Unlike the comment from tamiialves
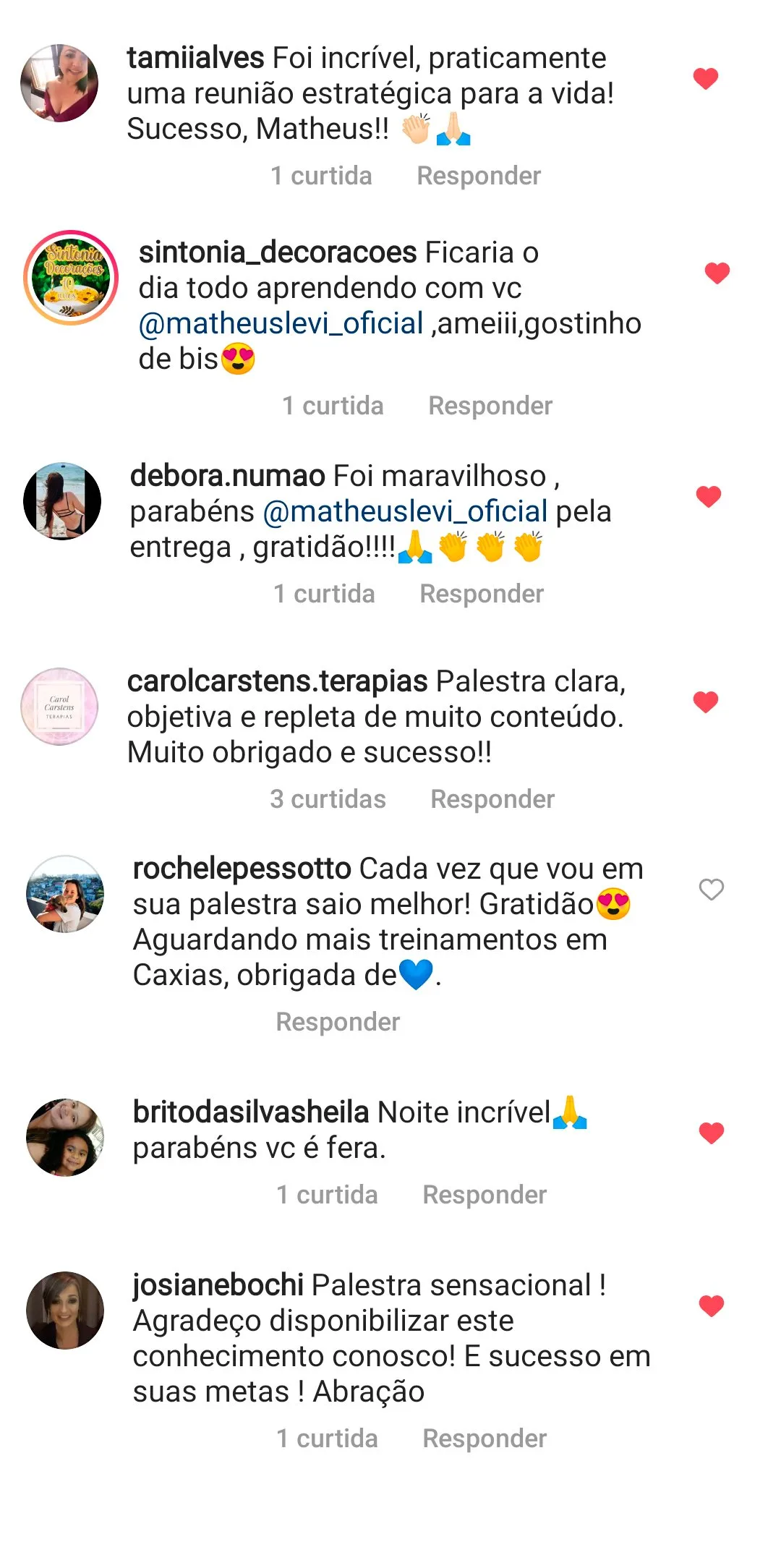This screenshot has width=781, height=1568. pos(706,78)
